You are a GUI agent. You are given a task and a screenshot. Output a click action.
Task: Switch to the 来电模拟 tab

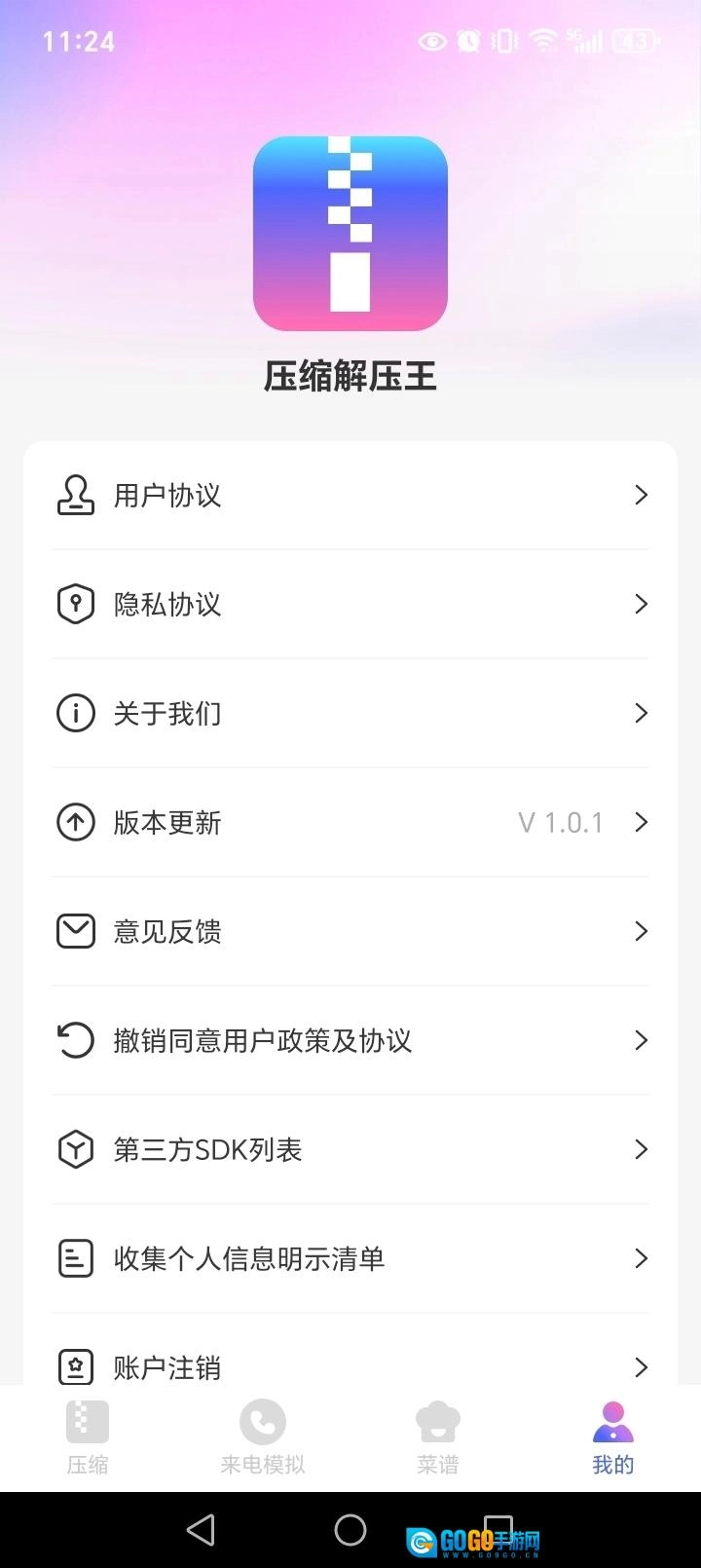(263, 1437)
